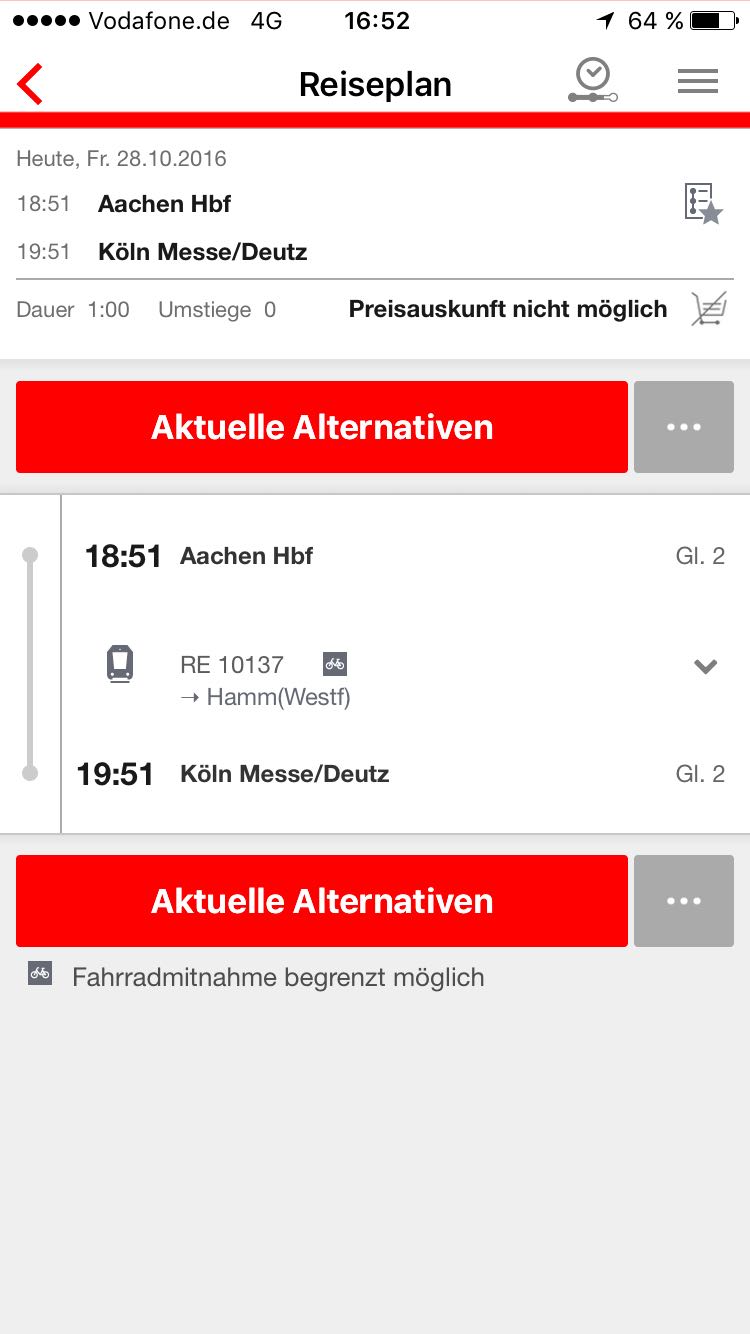
Task: Open the hamburger menu
Action: [698, 82]
